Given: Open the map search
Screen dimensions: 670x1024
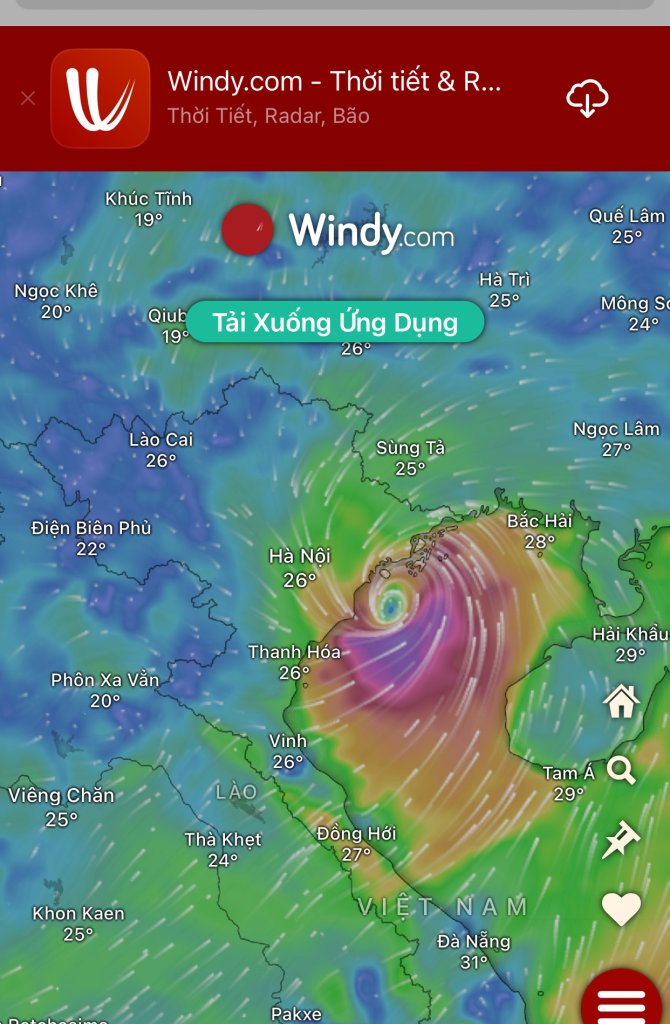Looking at the screenshot, I should pyautogui.click(x=621, y=770).
